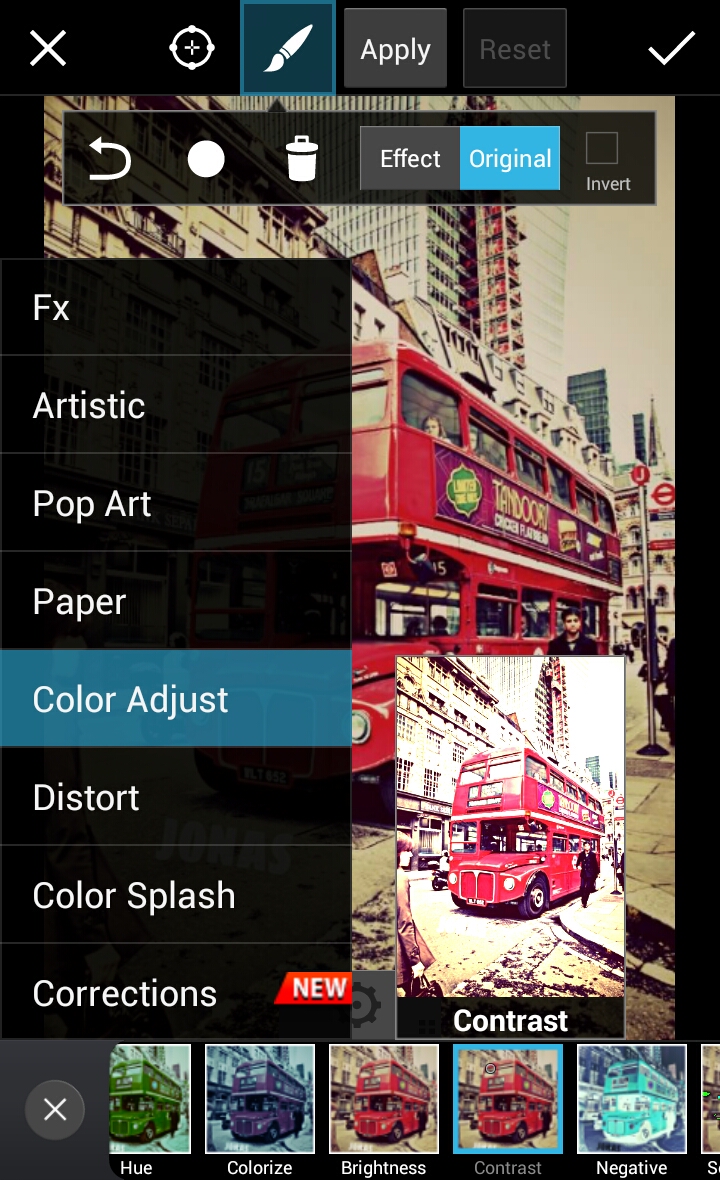The width and height of the screenshot is (720, 1180).
Task: Dismiss the filter strip with the X icon
Action: tap(54, 1109)
